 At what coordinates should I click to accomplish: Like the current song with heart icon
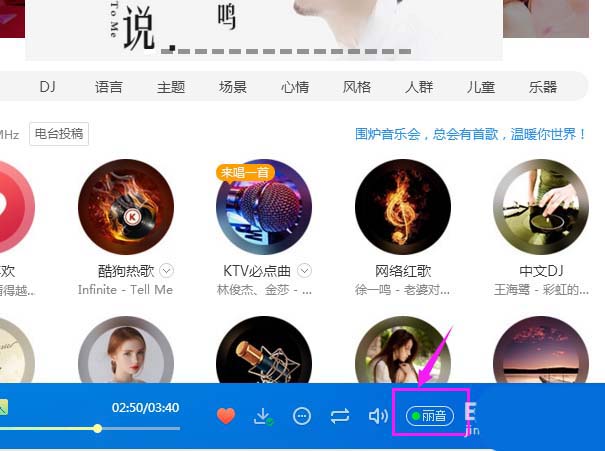point(226,415)
